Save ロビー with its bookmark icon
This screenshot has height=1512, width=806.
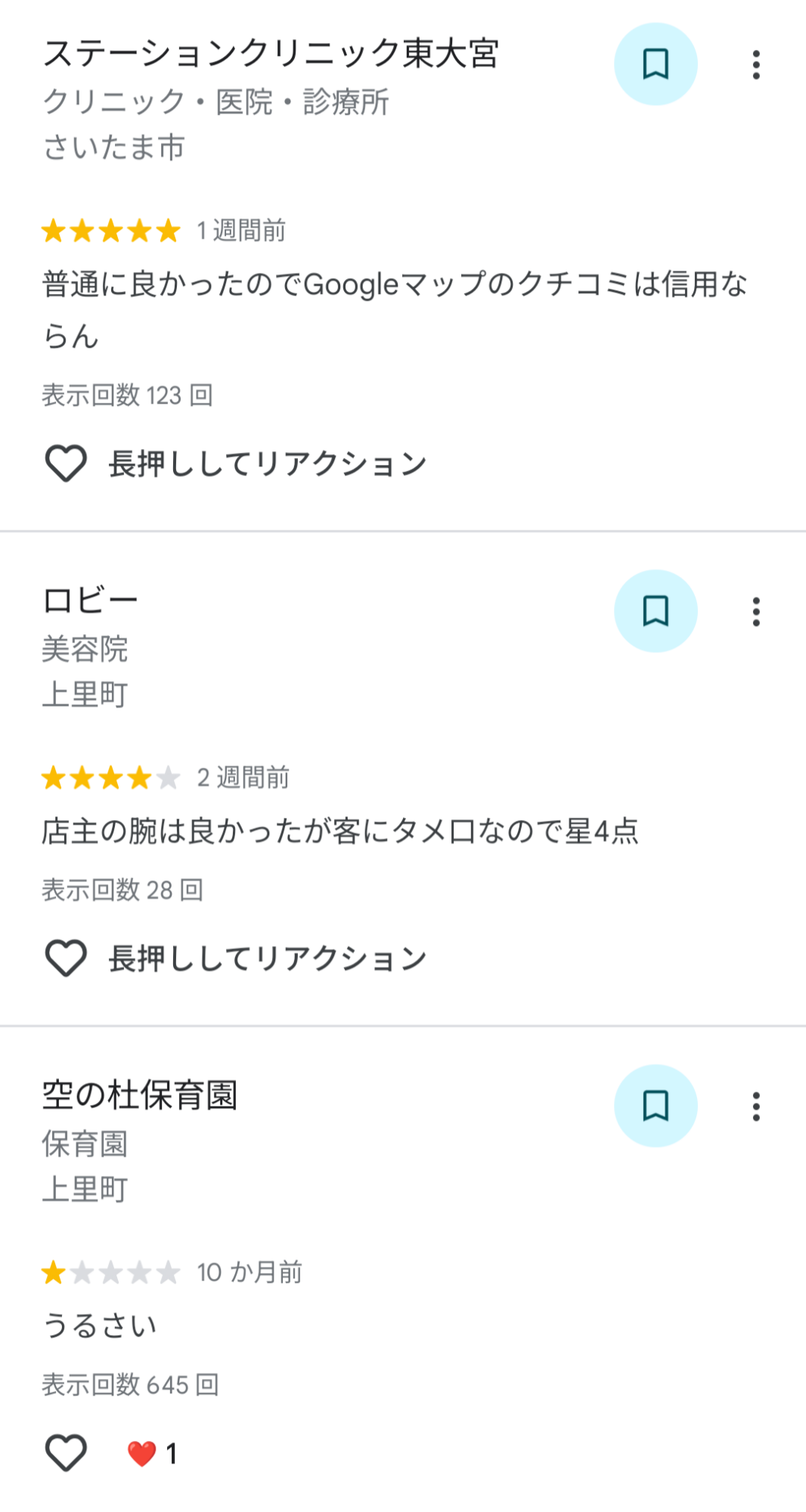coord(655,611)
